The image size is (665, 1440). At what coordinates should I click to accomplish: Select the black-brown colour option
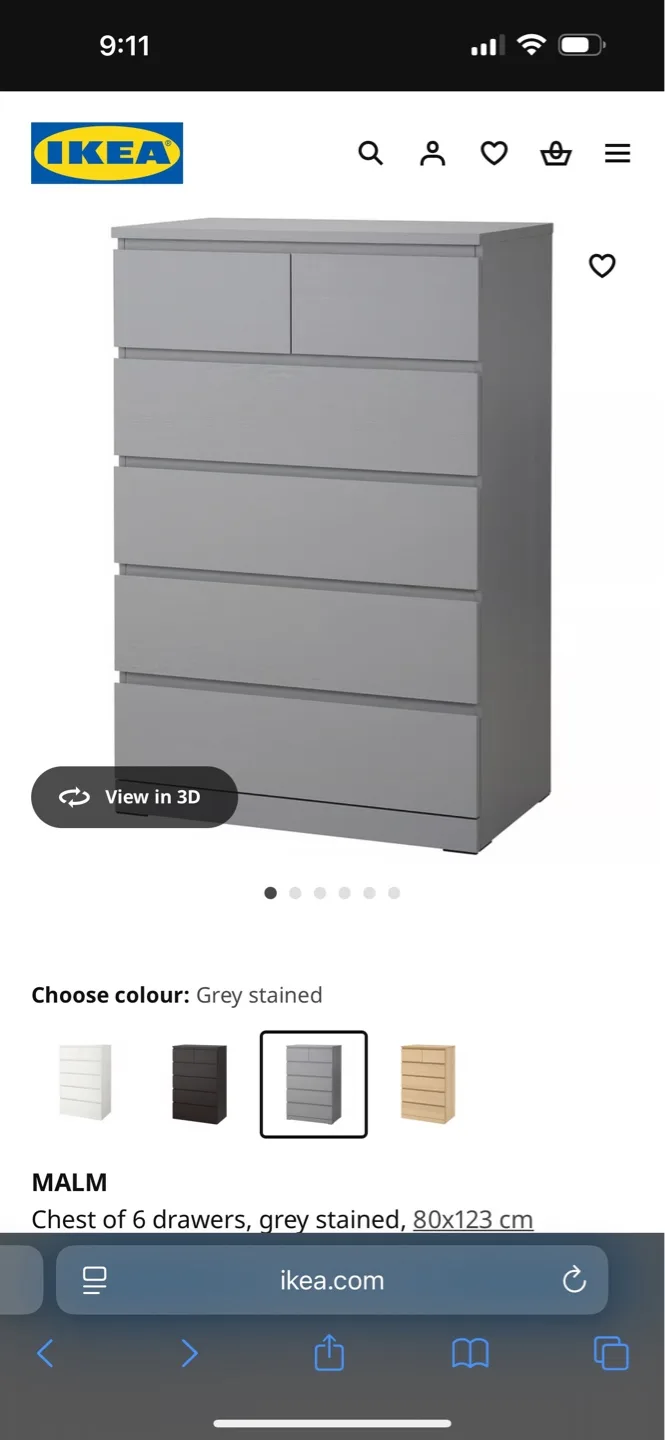tap(199, 1084)
